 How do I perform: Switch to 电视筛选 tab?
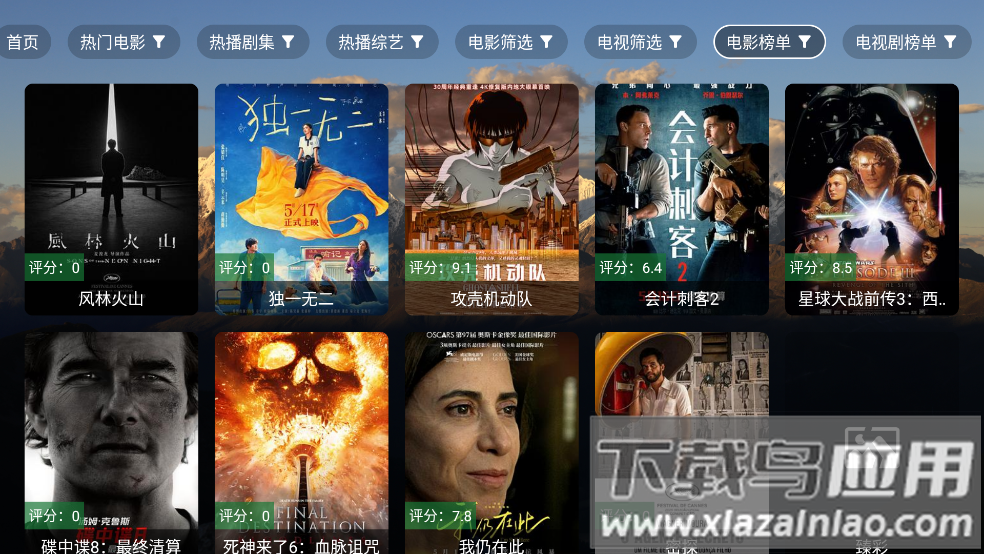click(640, 42)
